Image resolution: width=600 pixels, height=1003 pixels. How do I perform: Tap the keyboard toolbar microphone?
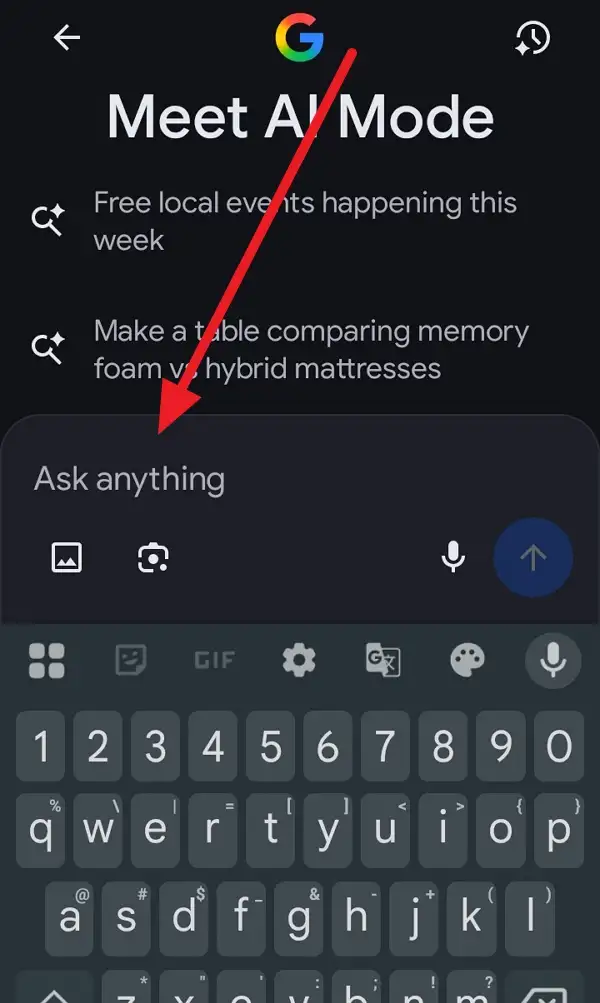click(552, 660)
